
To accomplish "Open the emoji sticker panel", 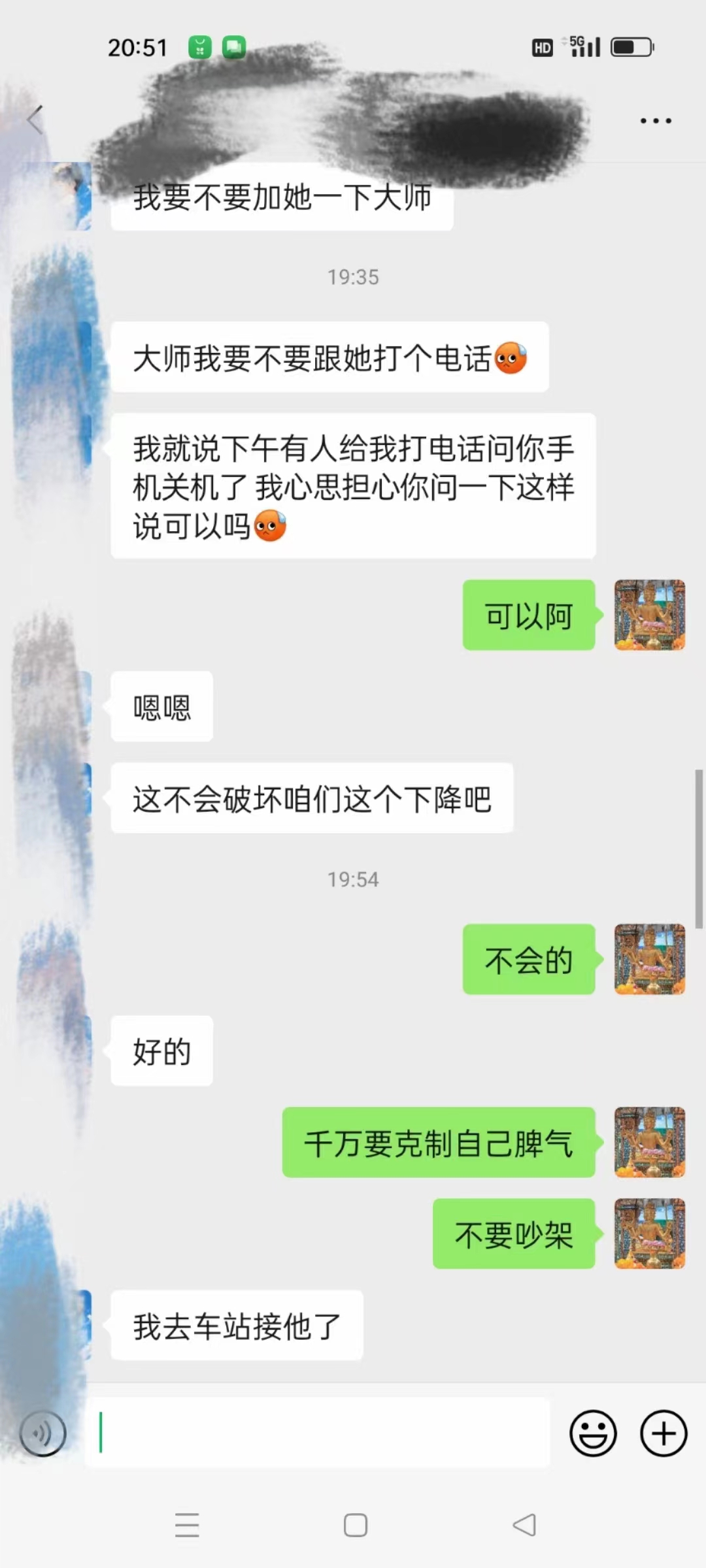I will click(593, 1433).
